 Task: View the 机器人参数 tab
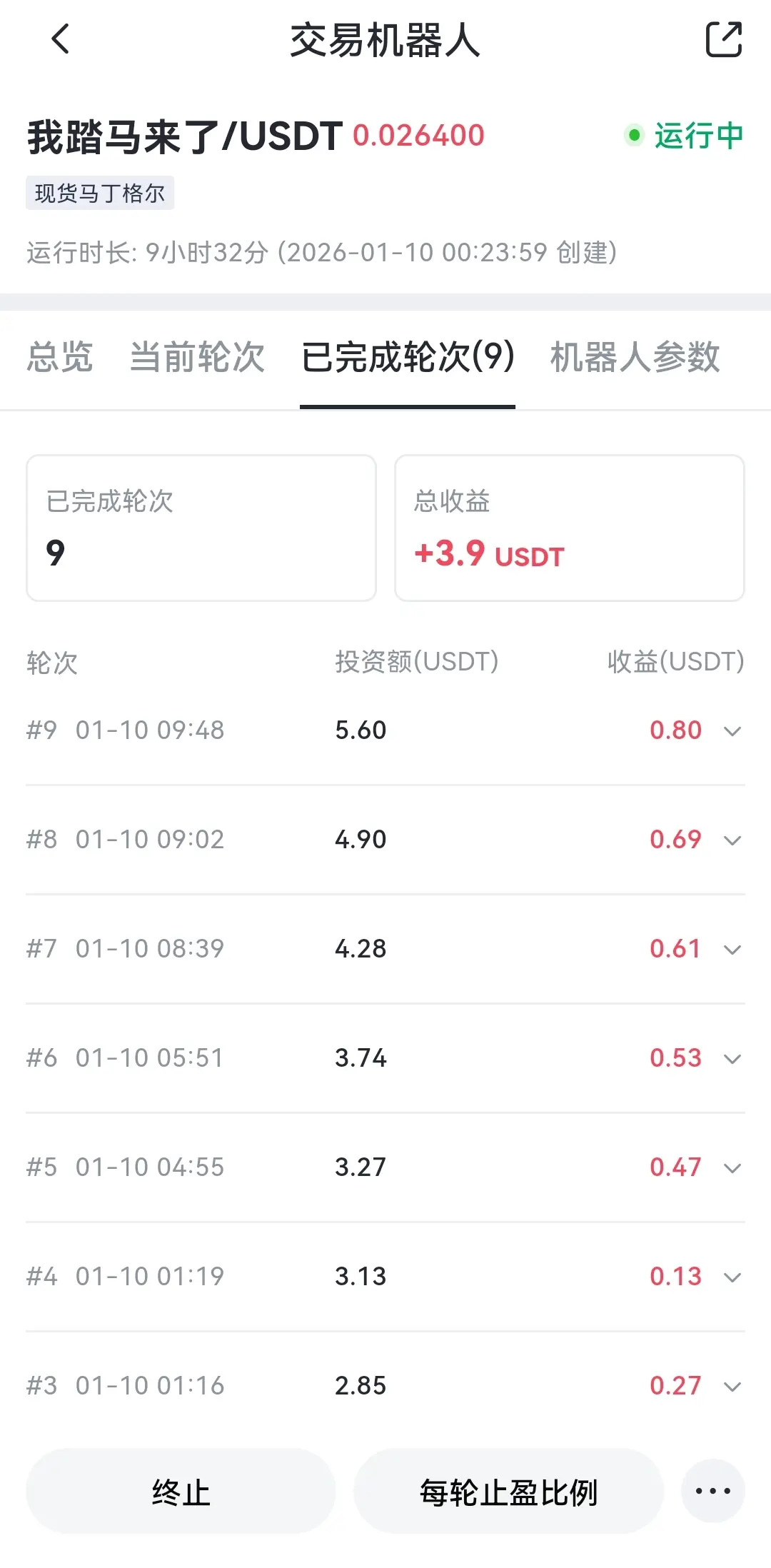pyautogui.click(x=635, y=357)
